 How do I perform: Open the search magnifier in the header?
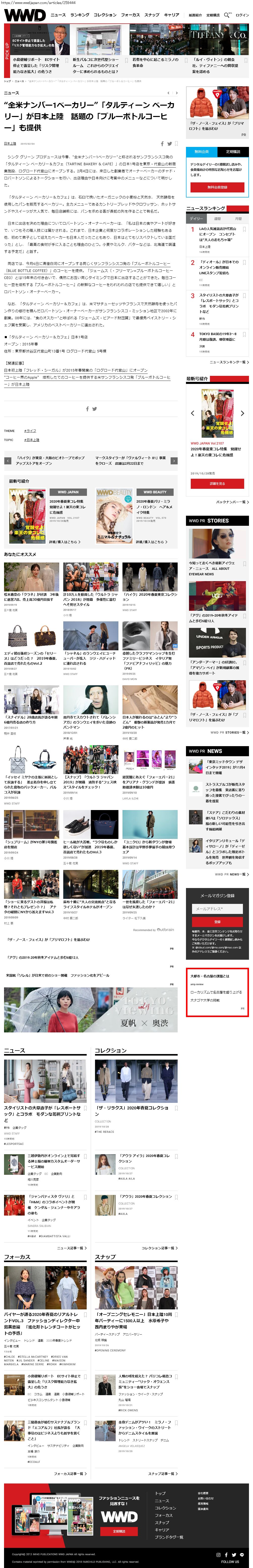(227, 15)
